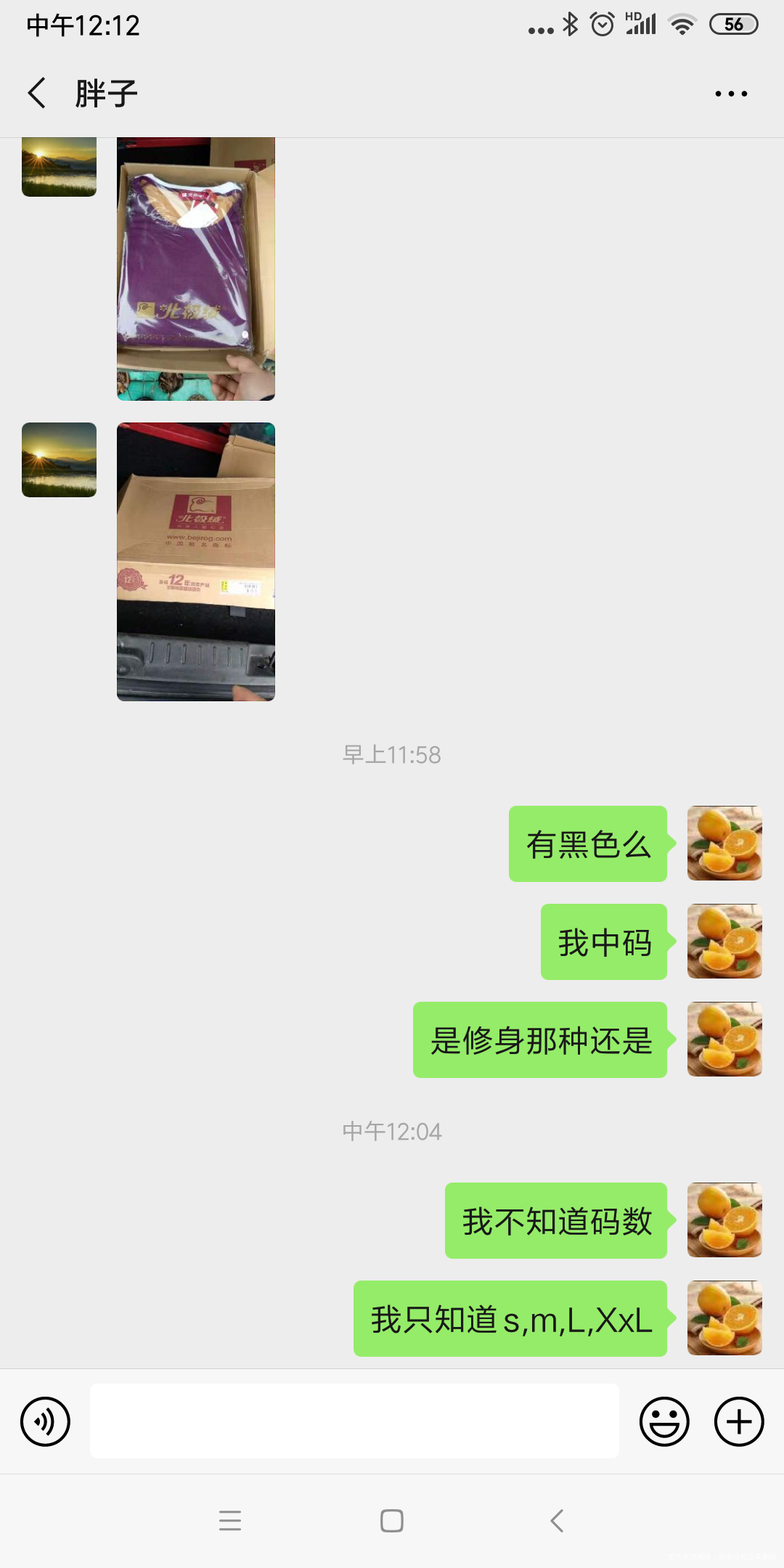Image resolution: width=784 pixels, height=1568 pixels.
Task: Switch to voice message input mode
Action: point(45,1421)
